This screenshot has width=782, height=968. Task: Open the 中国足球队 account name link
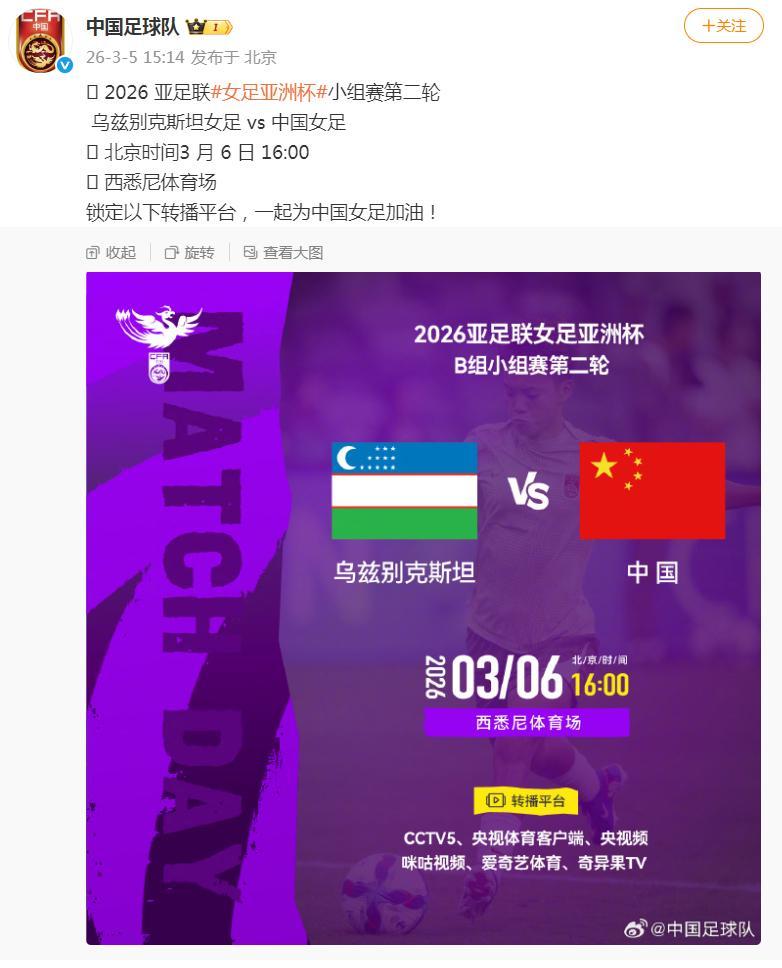pyautogui.click(x=132, y=27)
